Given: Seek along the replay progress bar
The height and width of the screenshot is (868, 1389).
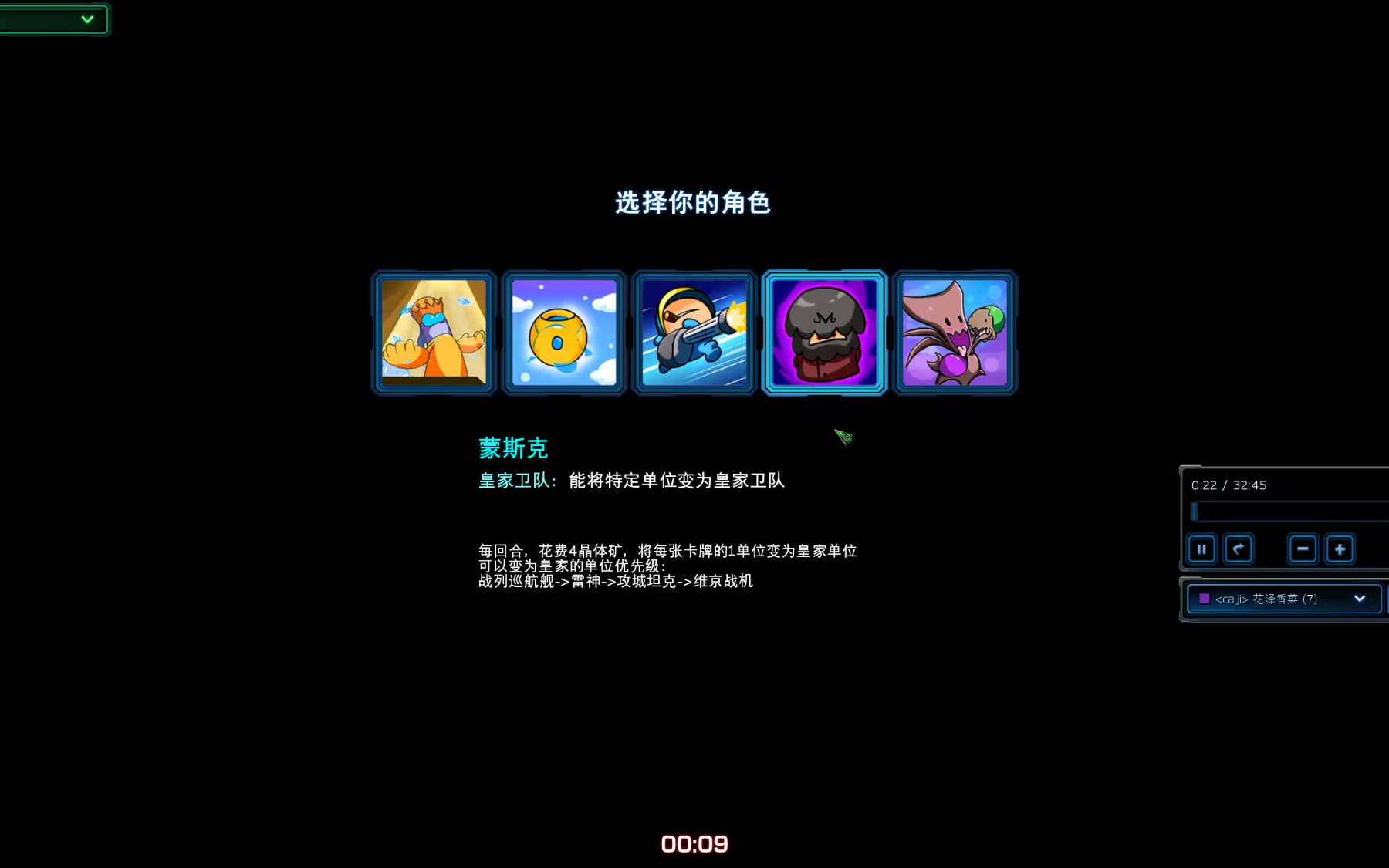Looking at the screenshot, I should 1289,512.
